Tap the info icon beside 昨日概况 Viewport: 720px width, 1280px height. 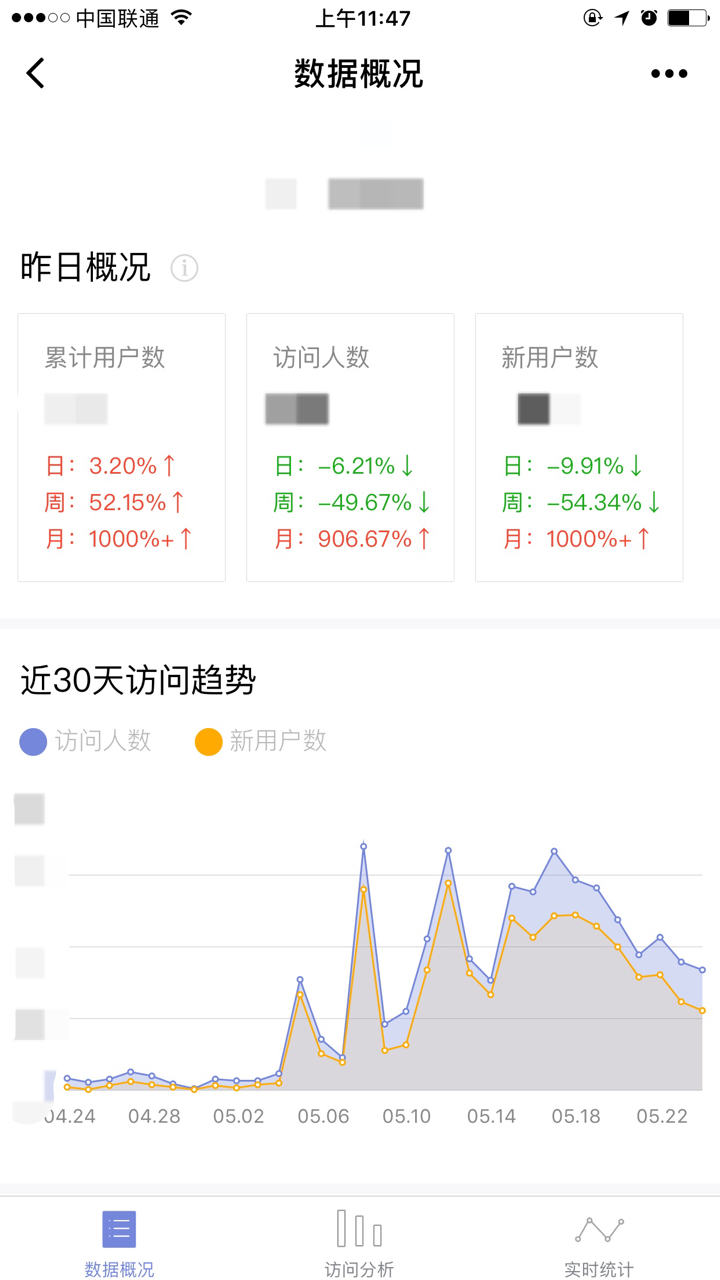click(184, 268)
